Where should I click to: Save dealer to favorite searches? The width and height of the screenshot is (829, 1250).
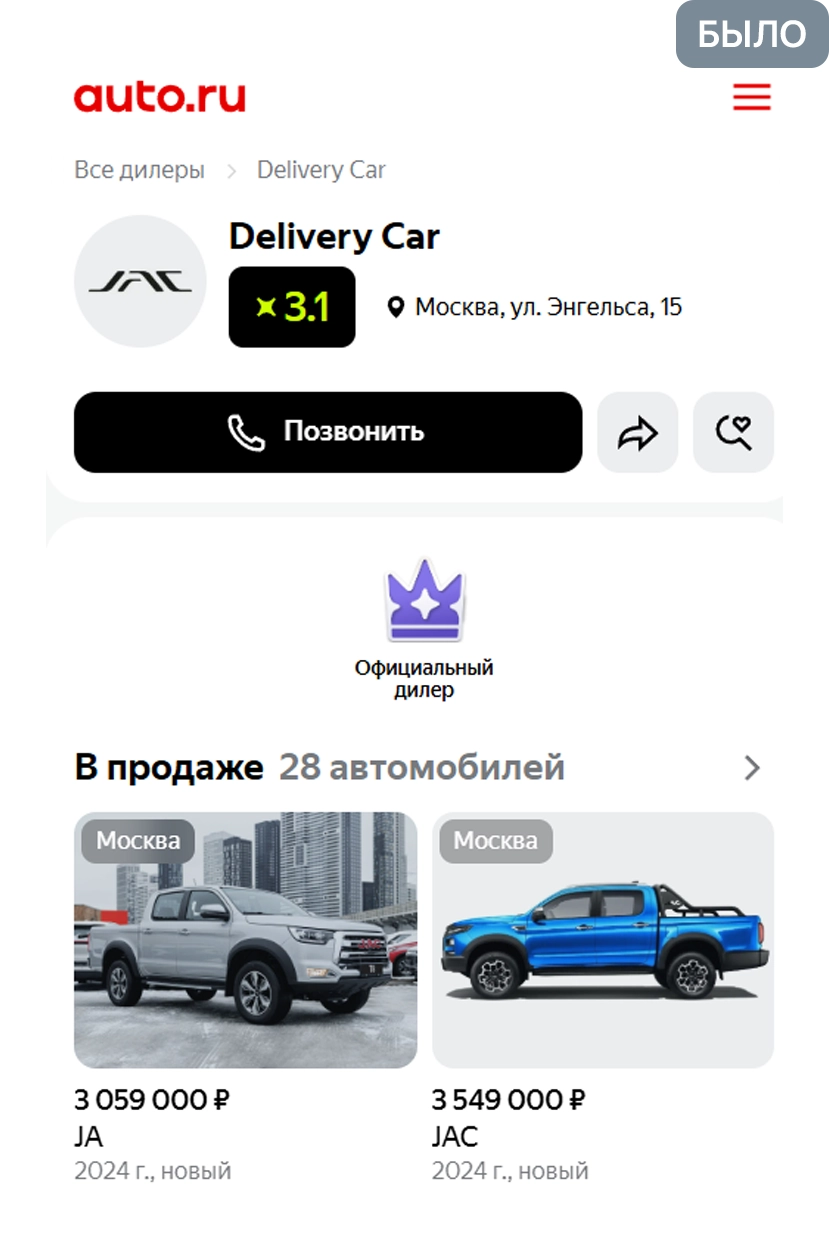coord(733,432)
